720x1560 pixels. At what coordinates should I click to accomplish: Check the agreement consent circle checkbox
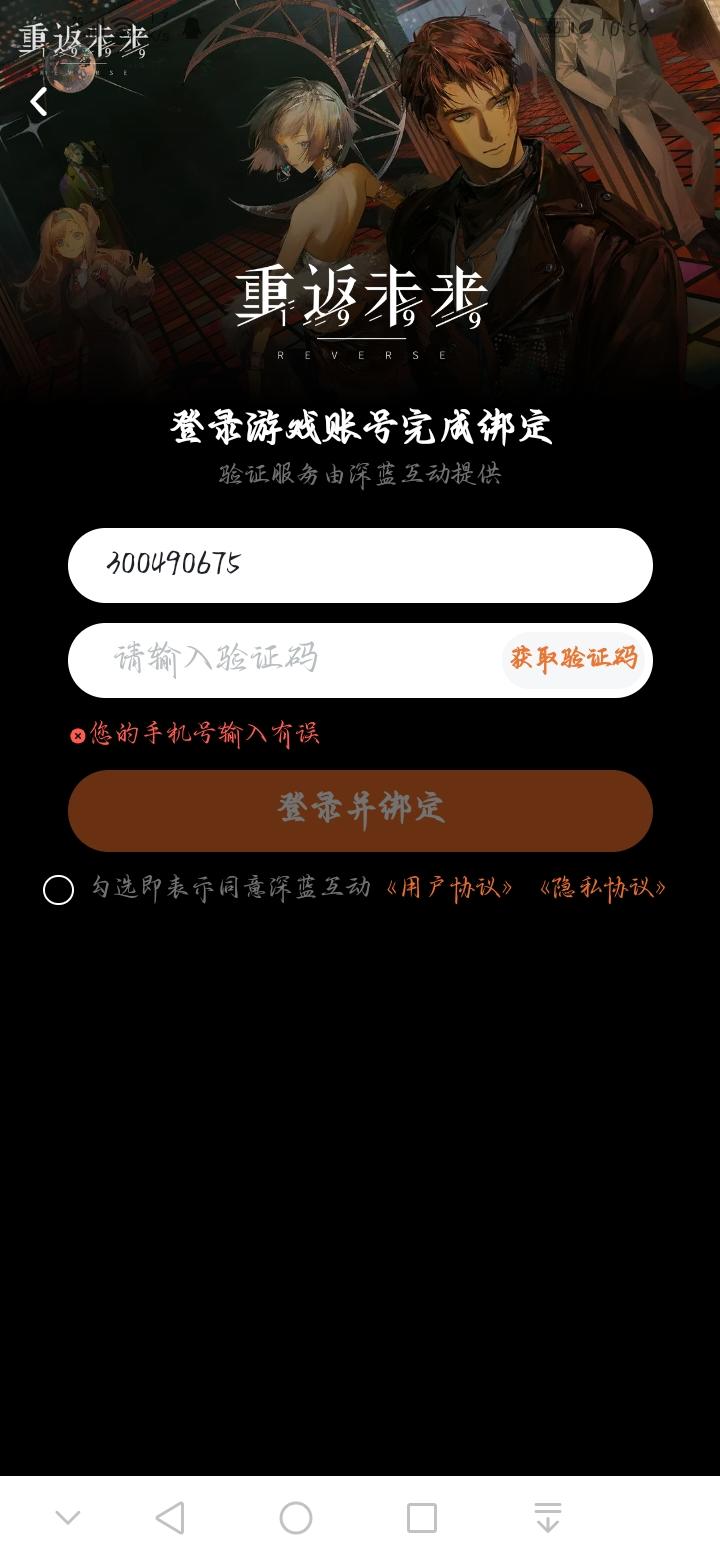(57, 888)
